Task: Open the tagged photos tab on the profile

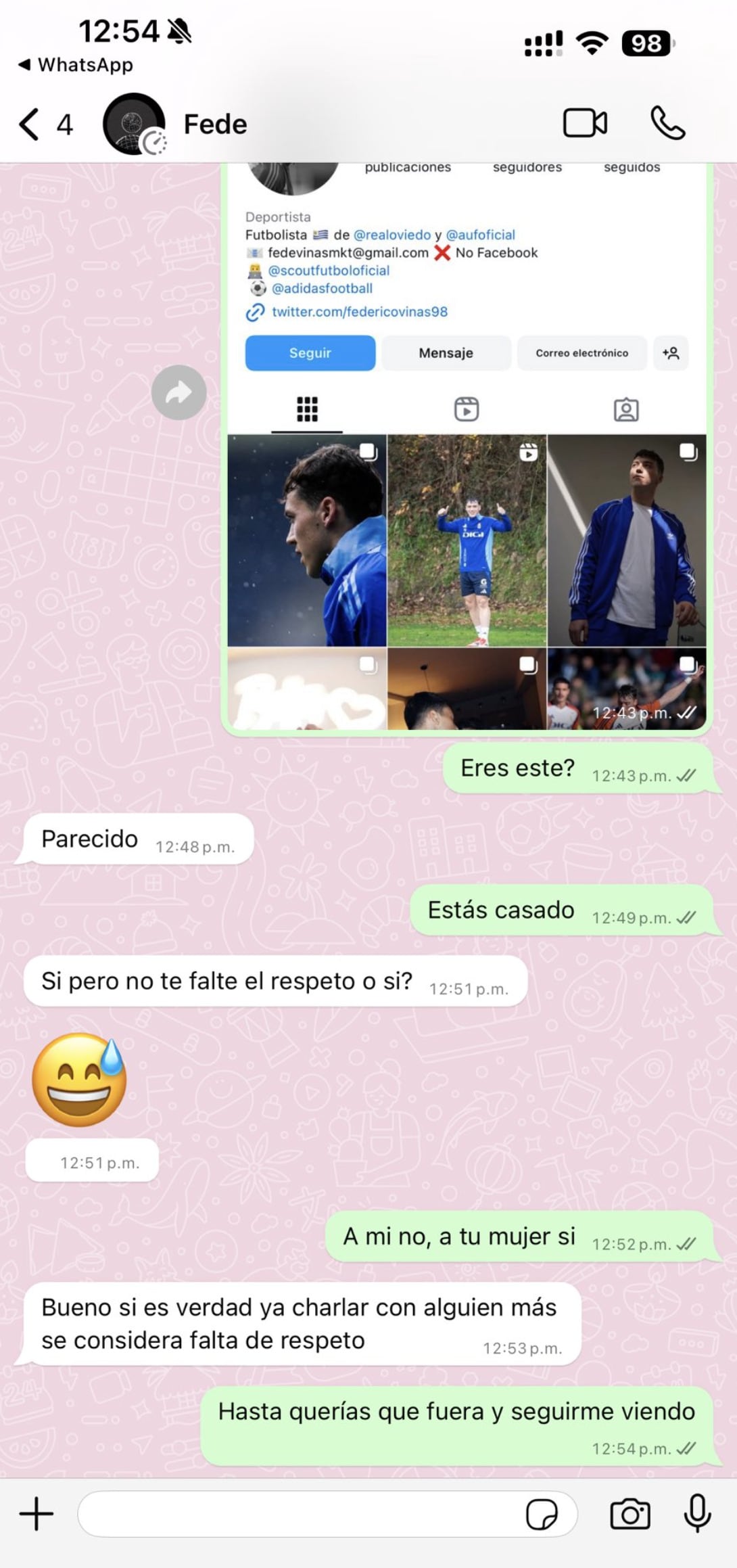Action: coord(627,408)
